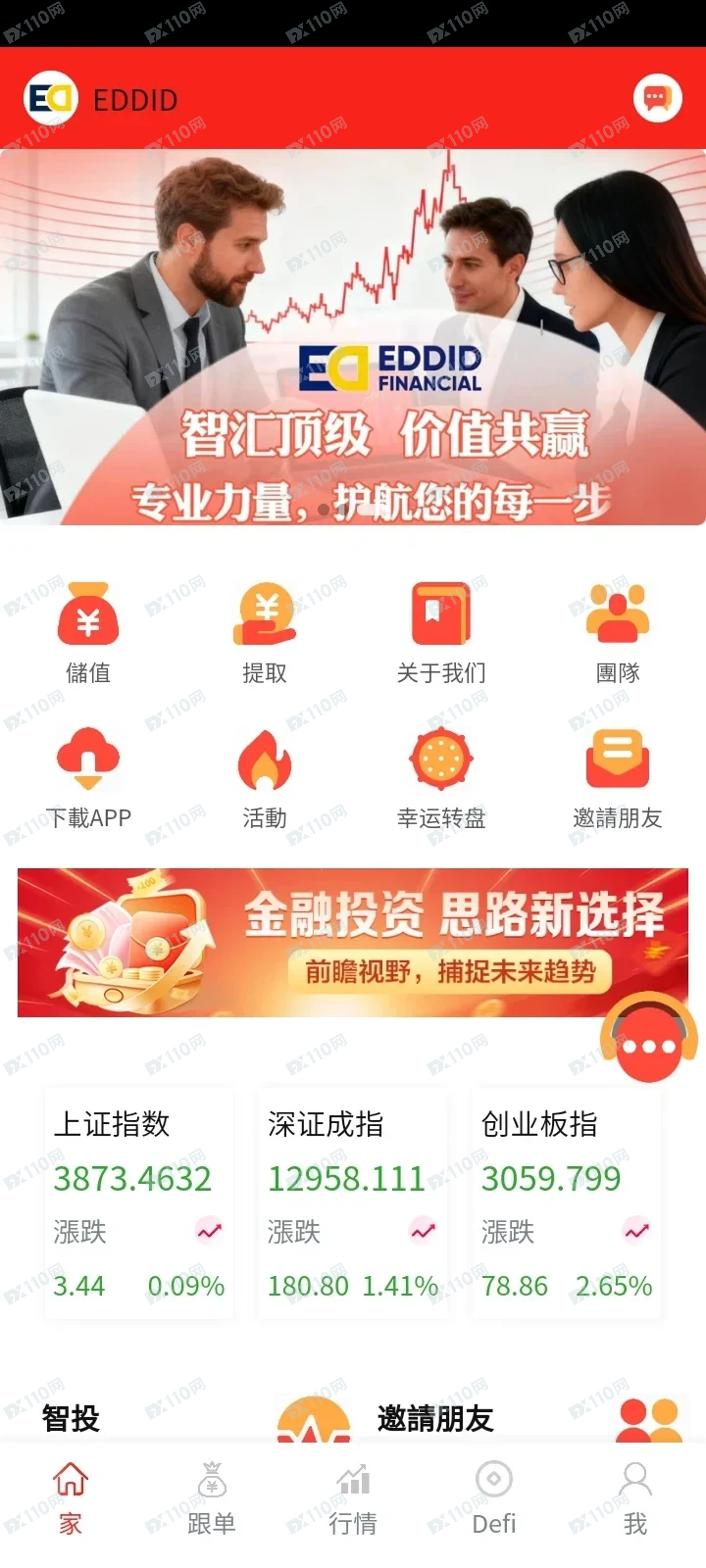Open the 储值 deposit shortcut

pyautogui.click(x=88, y=632)
